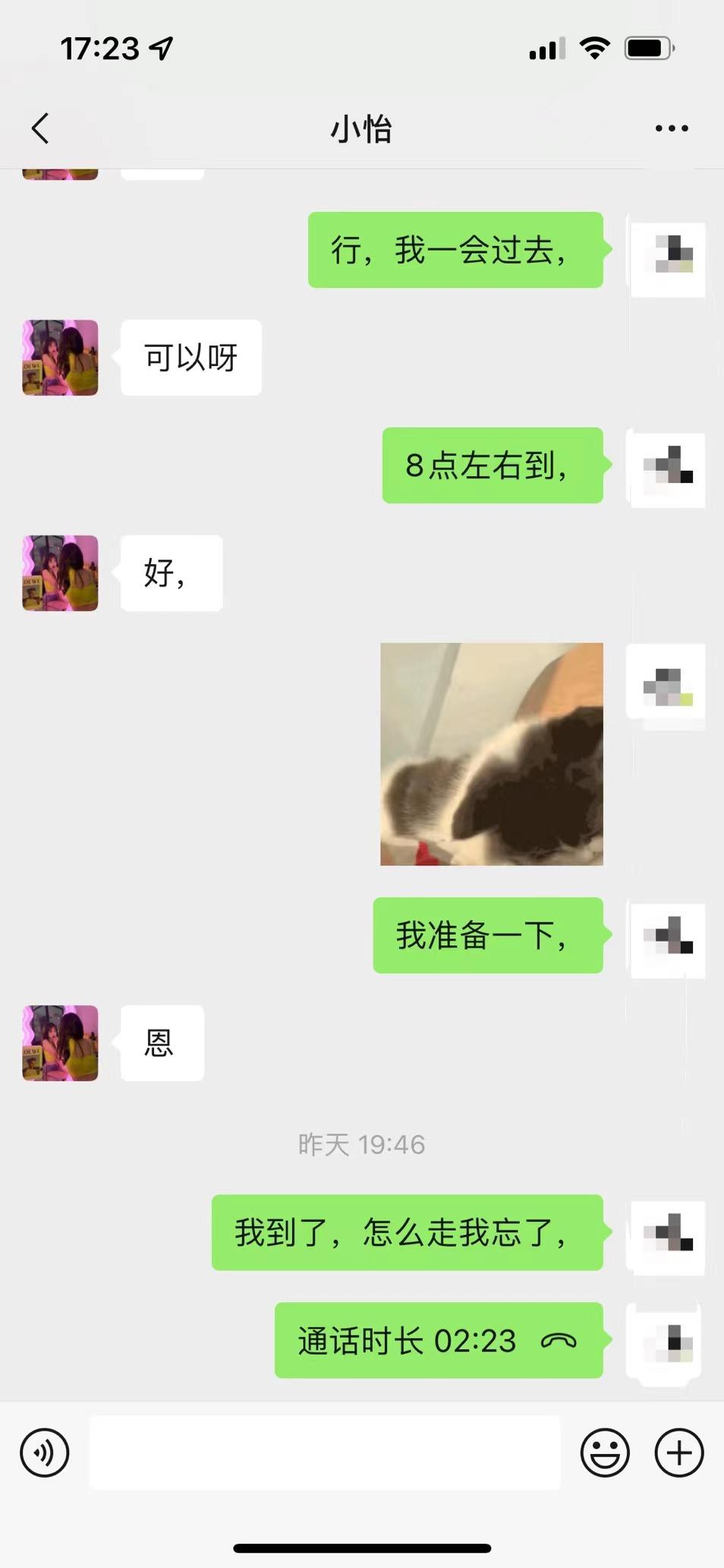Switch to voice message input
Image resolution: width=724 pixels, height=1568 pixels.
[45, 1453]
